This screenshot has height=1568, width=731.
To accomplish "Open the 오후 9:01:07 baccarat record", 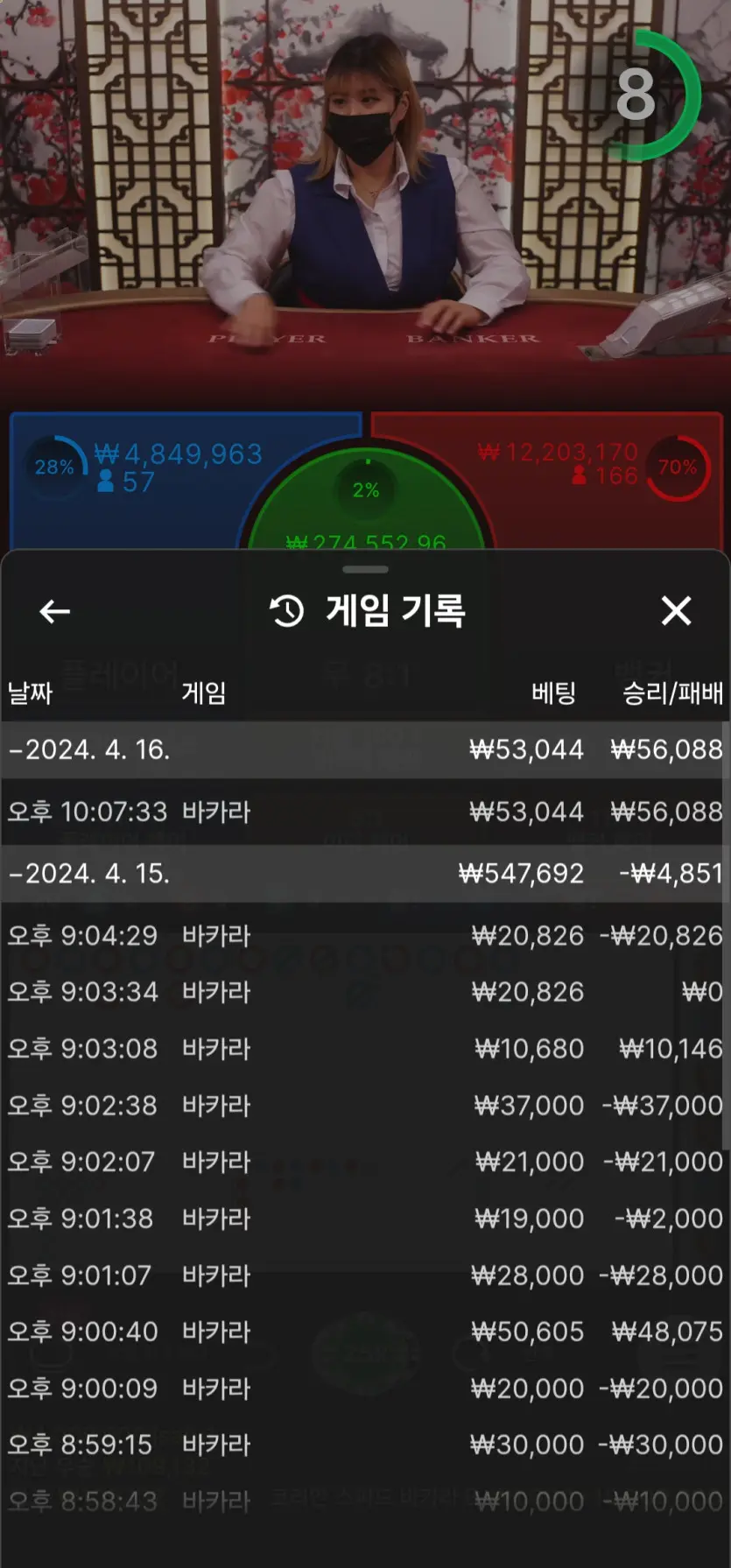I will click(x=365, y=1275).
